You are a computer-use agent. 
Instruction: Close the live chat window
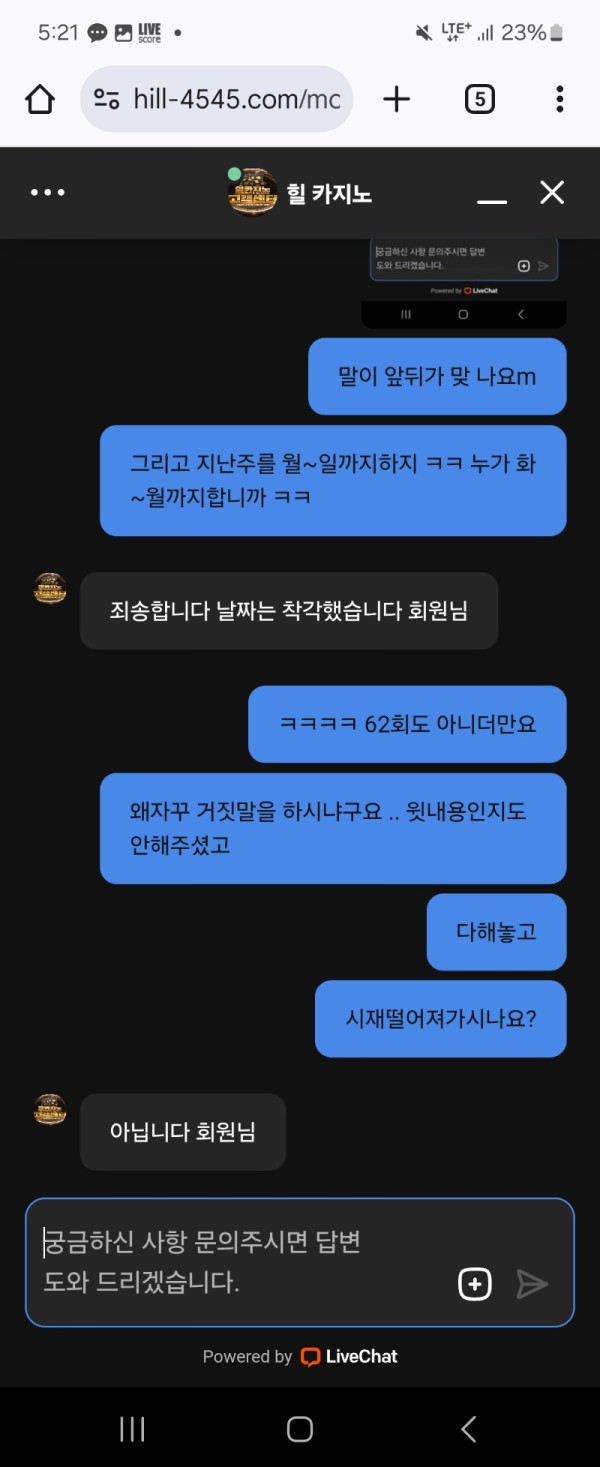pos(552,193)
